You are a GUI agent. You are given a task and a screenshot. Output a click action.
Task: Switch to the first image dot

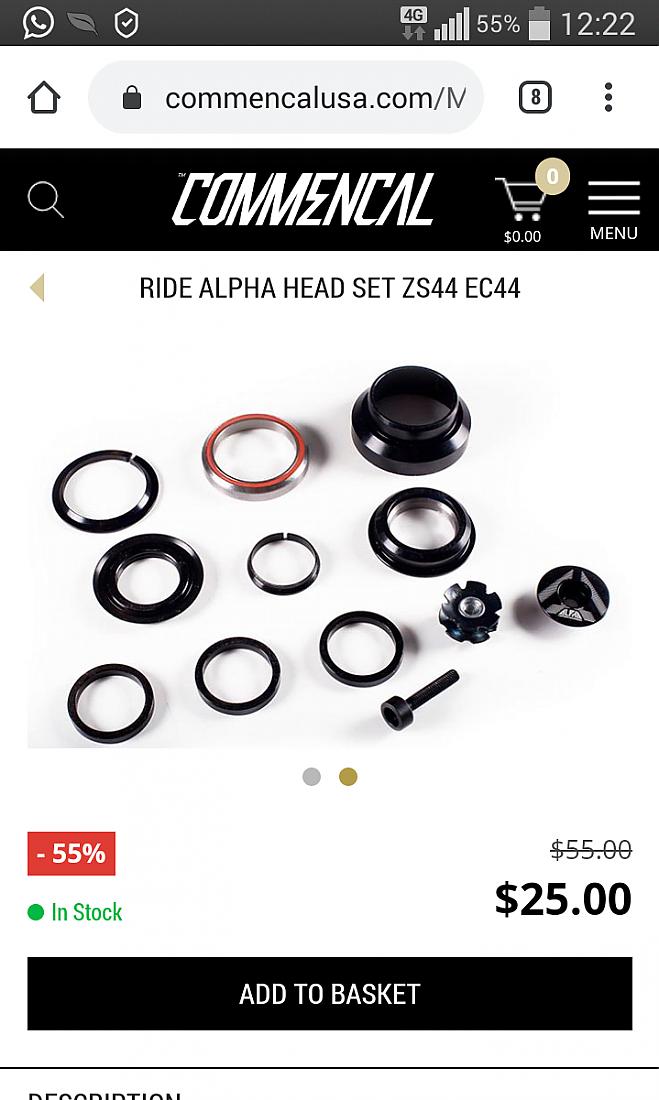click(x=312, y=777)
